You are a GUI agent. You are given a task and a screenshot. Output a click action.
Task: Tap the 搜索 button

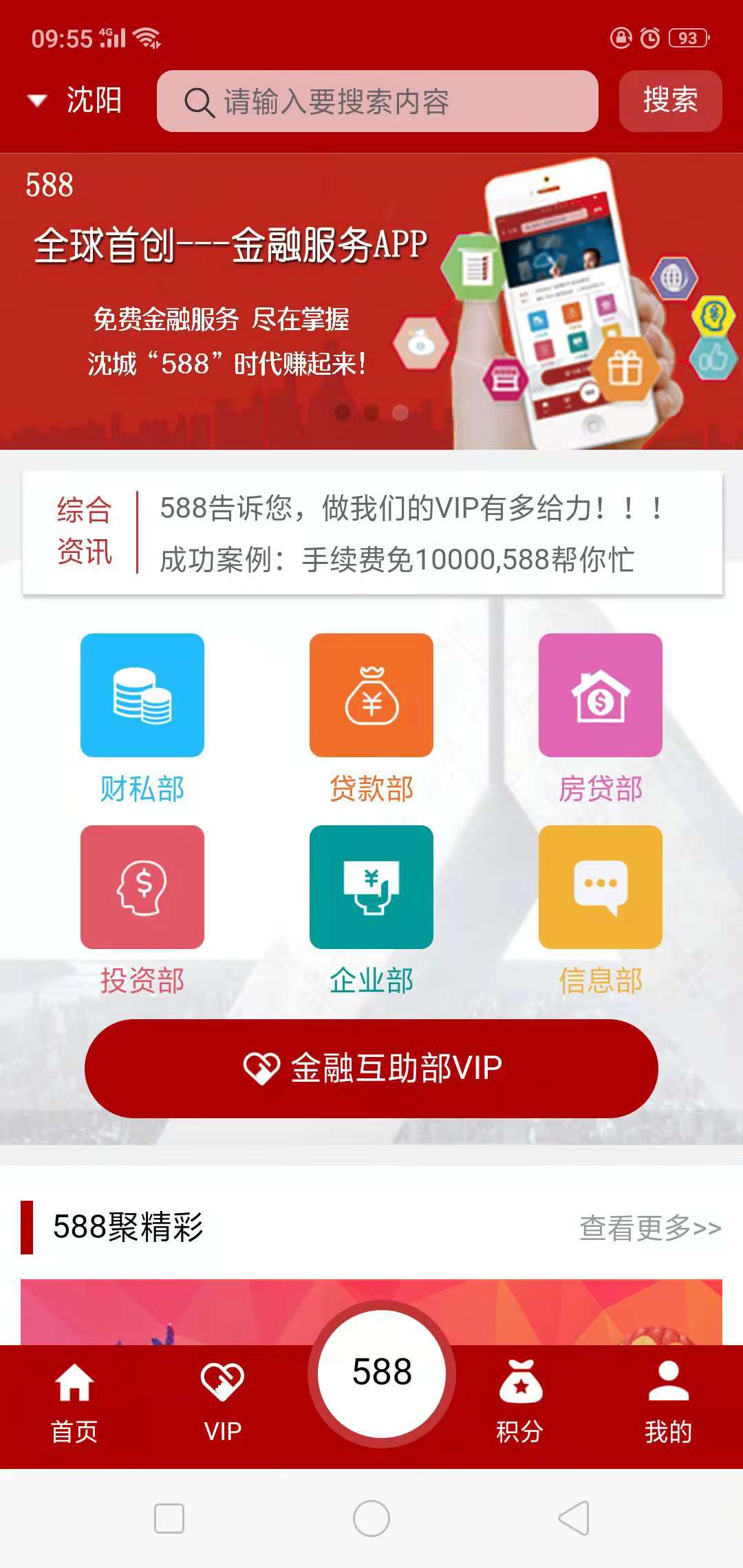[670, 101]
